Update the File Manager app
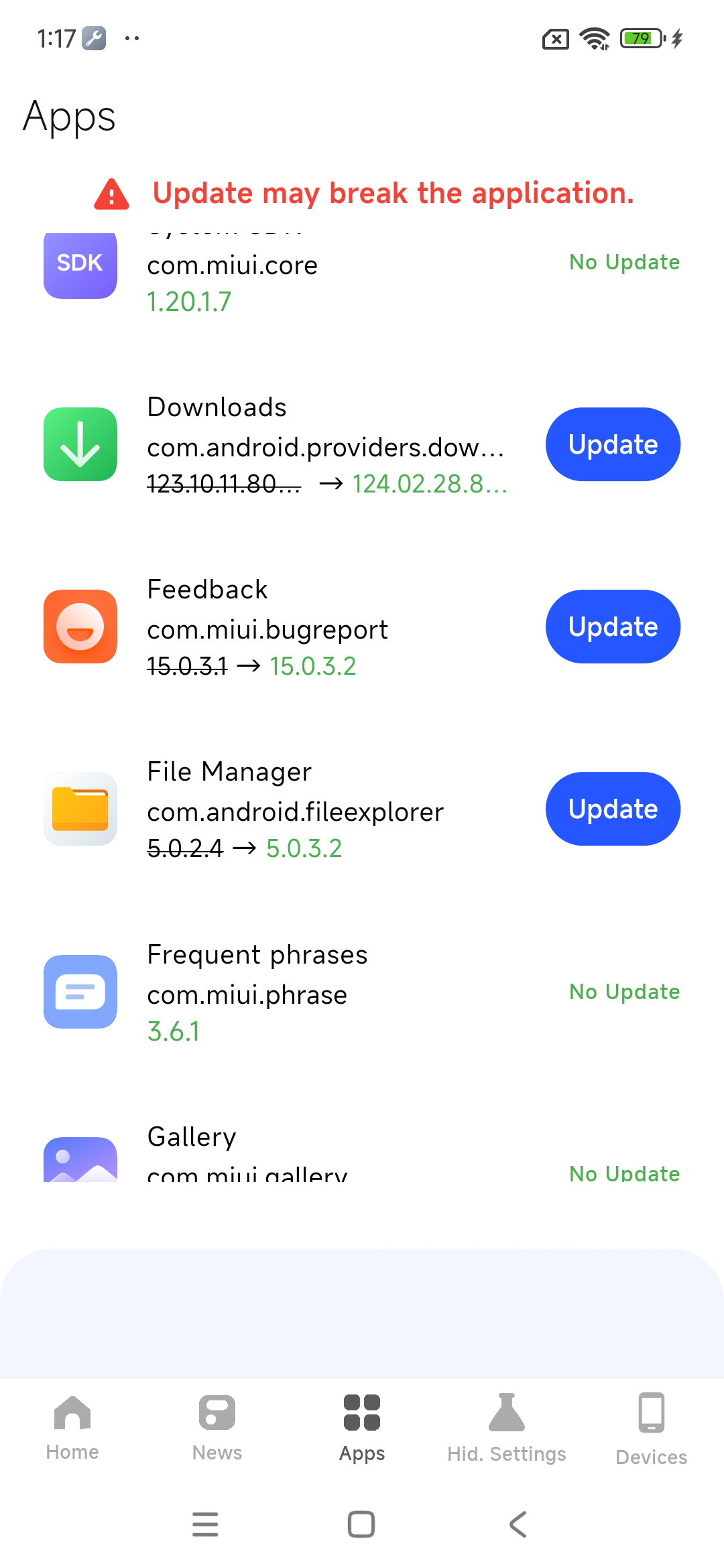 click(613, 809)
